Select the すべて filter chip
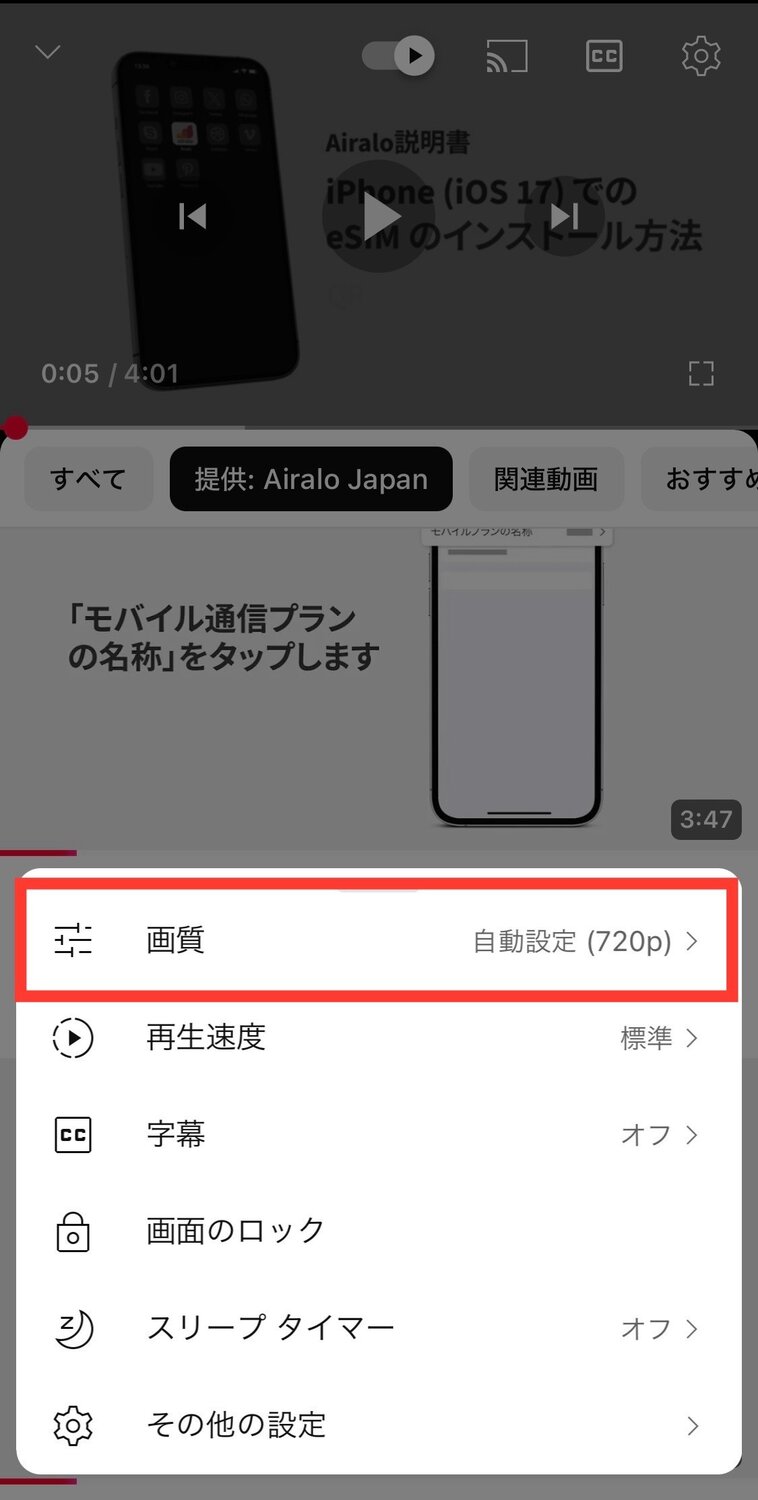 tap(88, 479)
